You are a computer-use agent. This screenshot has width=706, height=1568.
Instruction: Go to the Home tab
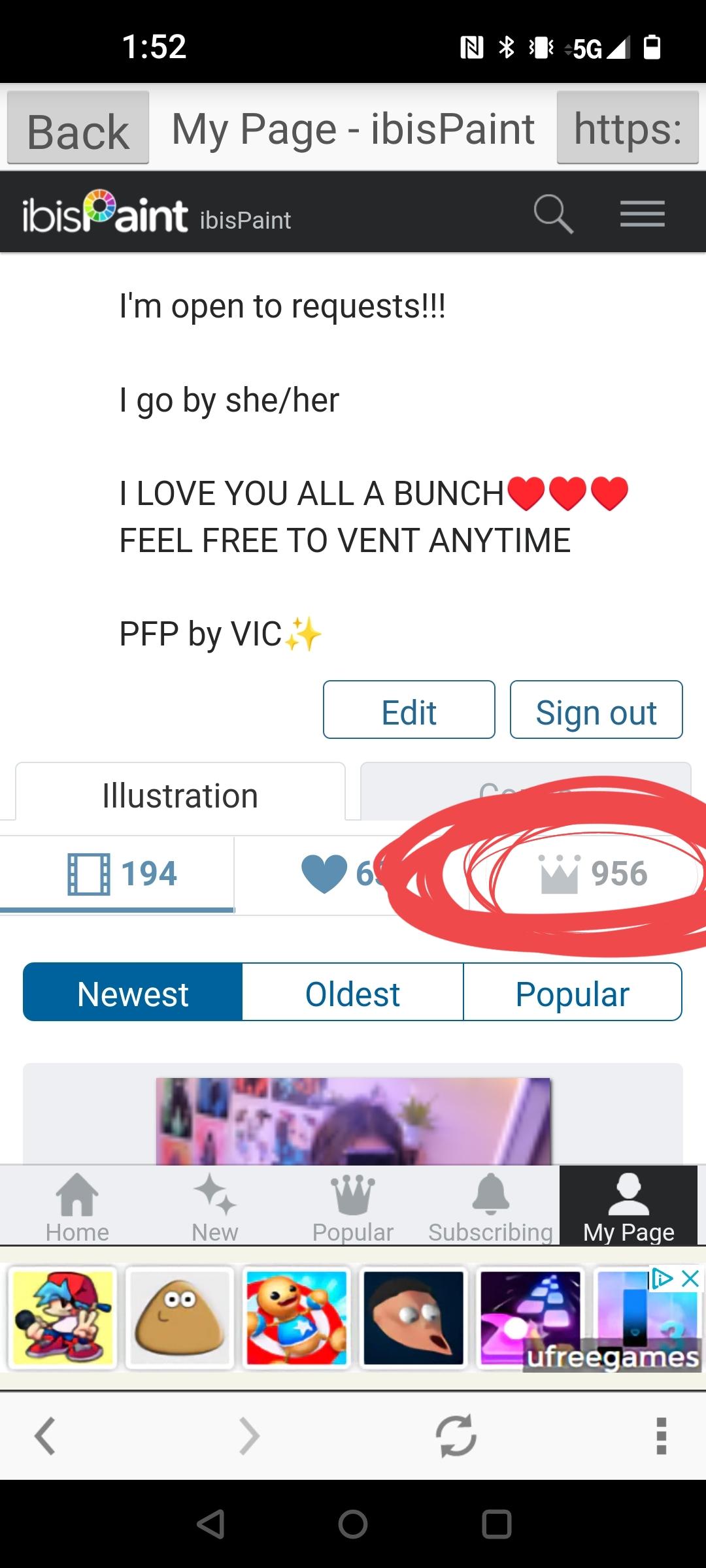(77, 1207)
